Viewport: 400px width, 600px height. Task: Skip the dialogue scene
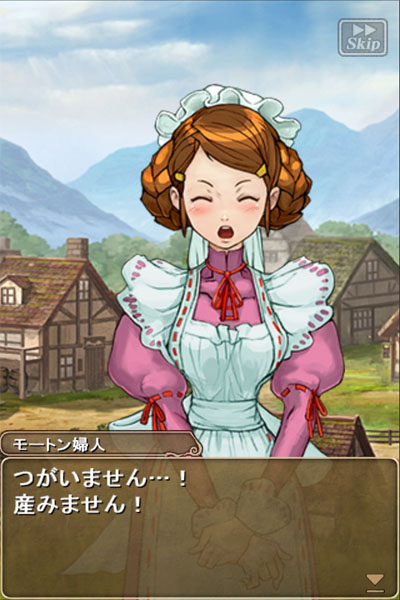tap(363, 38)
